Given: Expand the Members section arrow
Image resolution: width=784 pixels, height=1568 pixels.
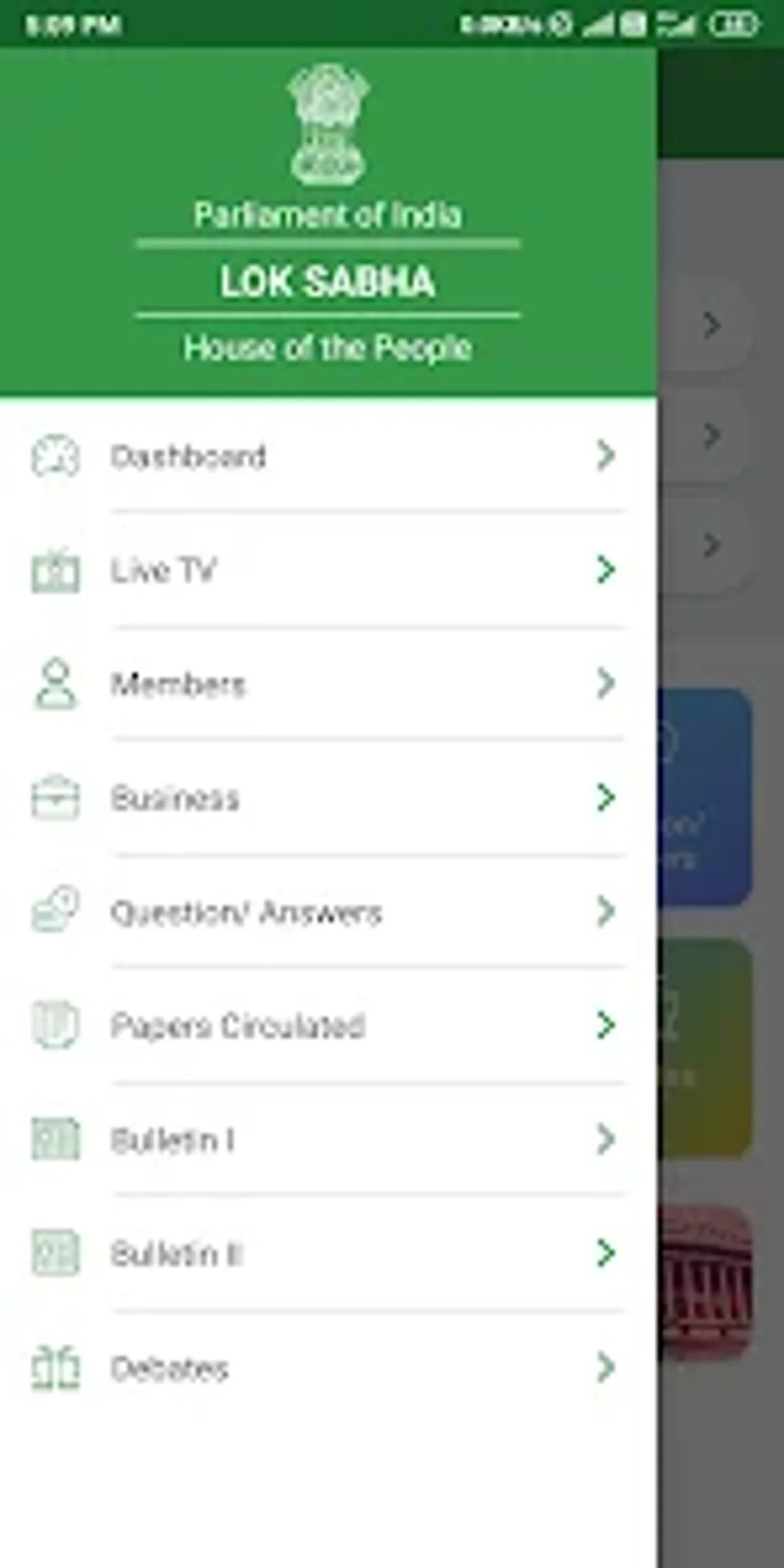Looking at the screenshot, I should pyautogui.click(x=606, y=683).
